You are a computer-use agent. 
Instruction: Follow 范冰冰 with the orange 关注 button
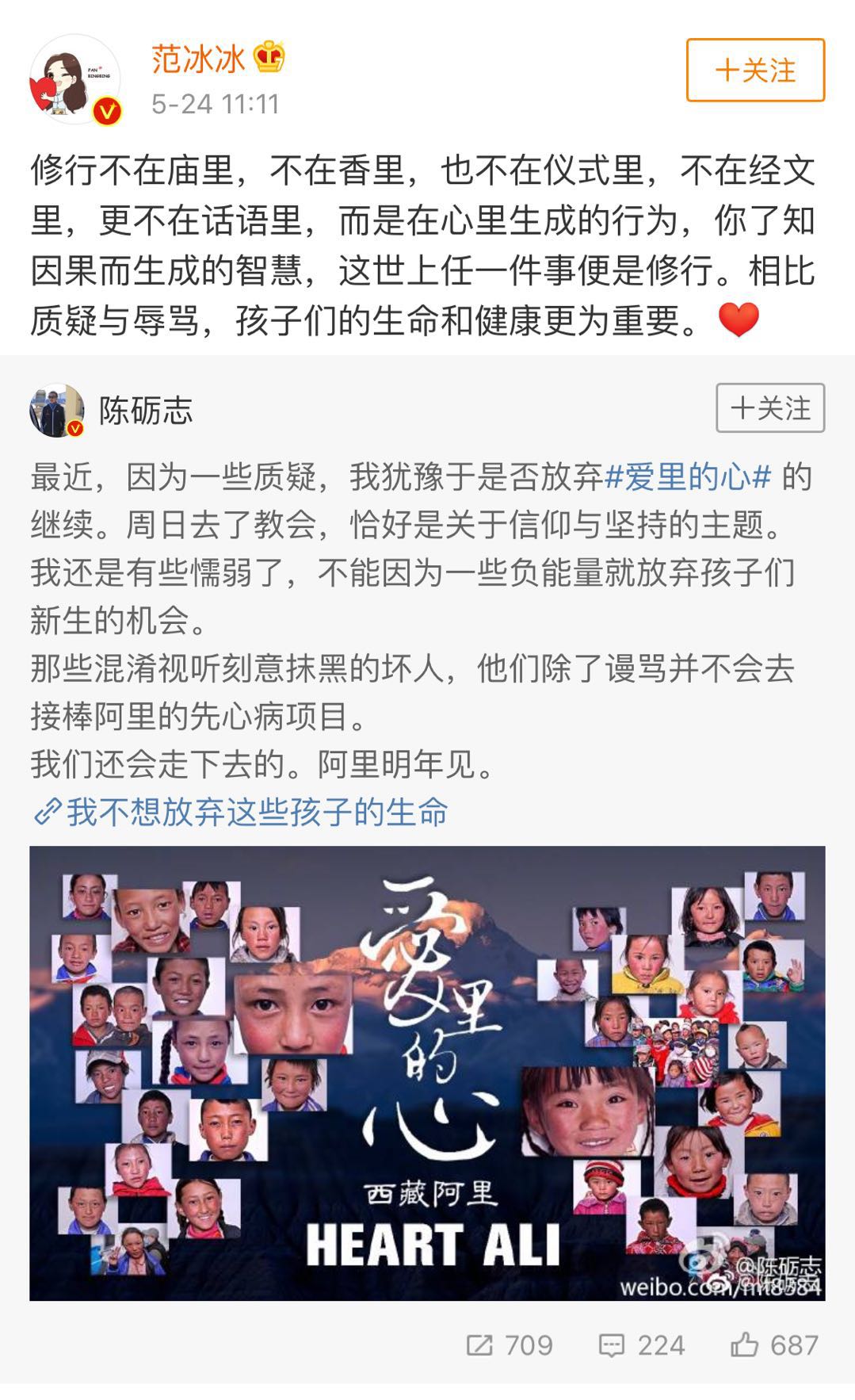(x=754, y=71)
